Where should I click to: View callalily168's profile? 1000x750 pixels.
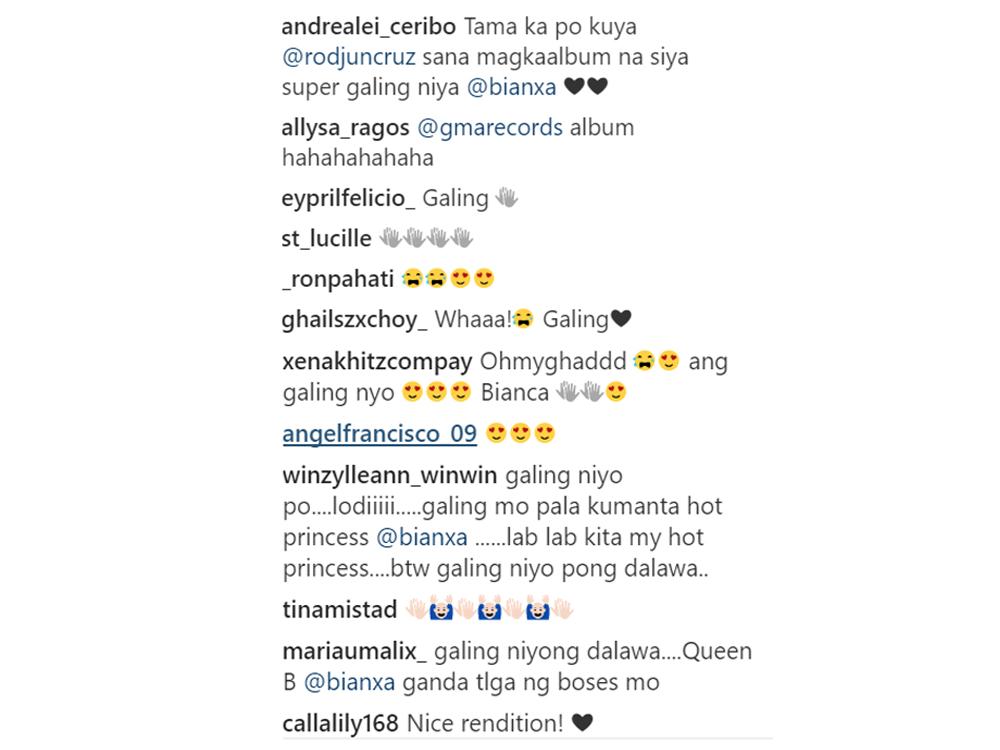[x=341, y=722]
